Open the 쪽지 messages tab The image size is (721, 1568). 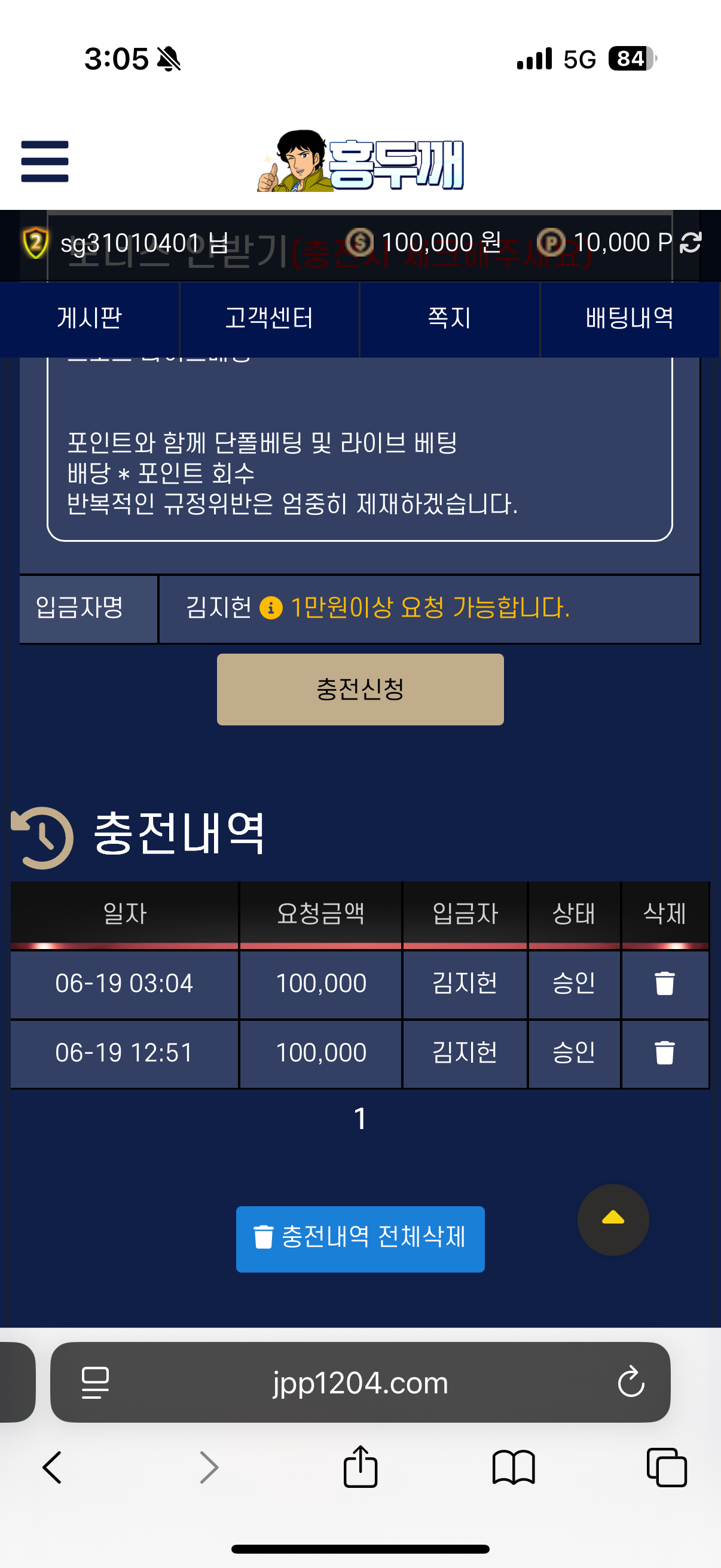[x=449, y=318]
